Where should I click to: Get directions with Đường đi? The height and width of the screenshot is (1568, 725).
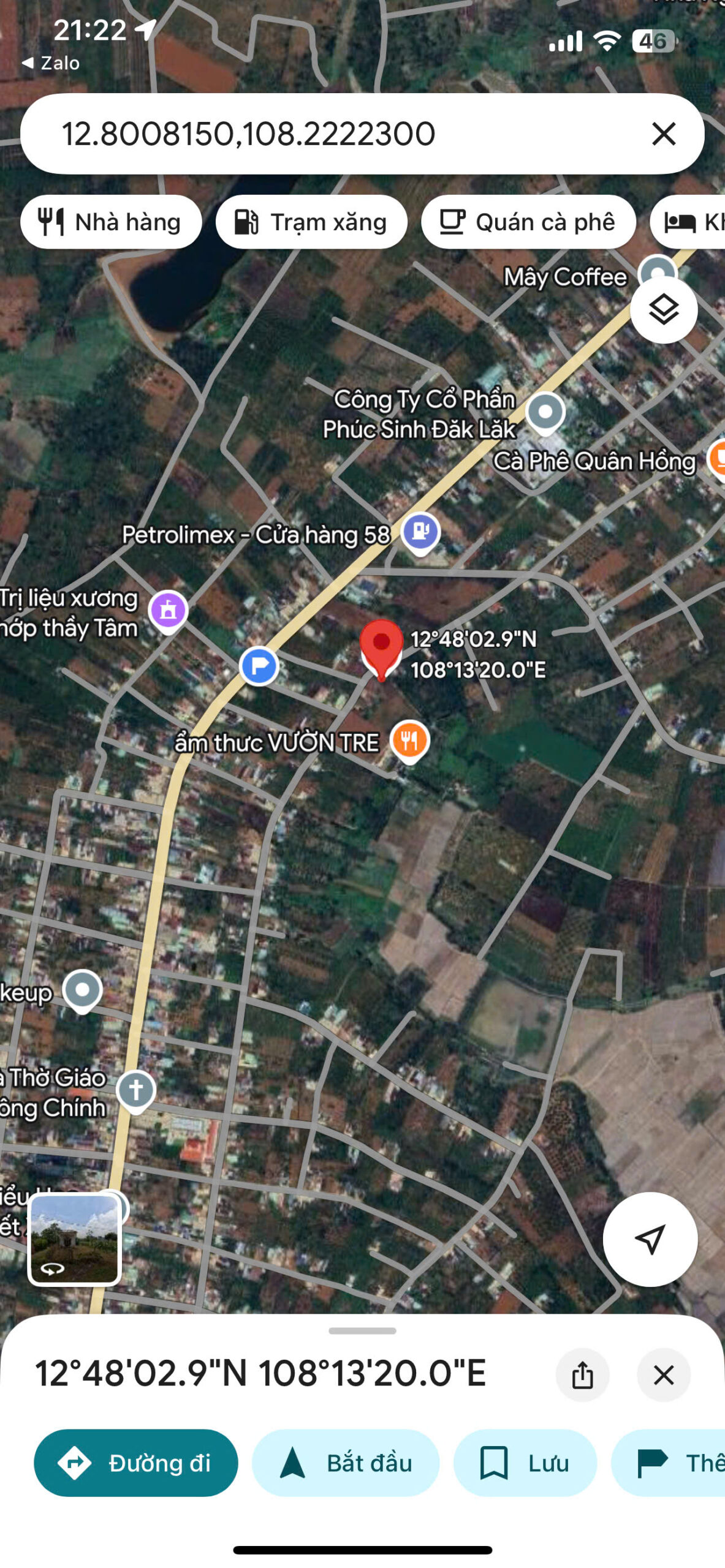pyautogui.click(x=135, y=1463)
